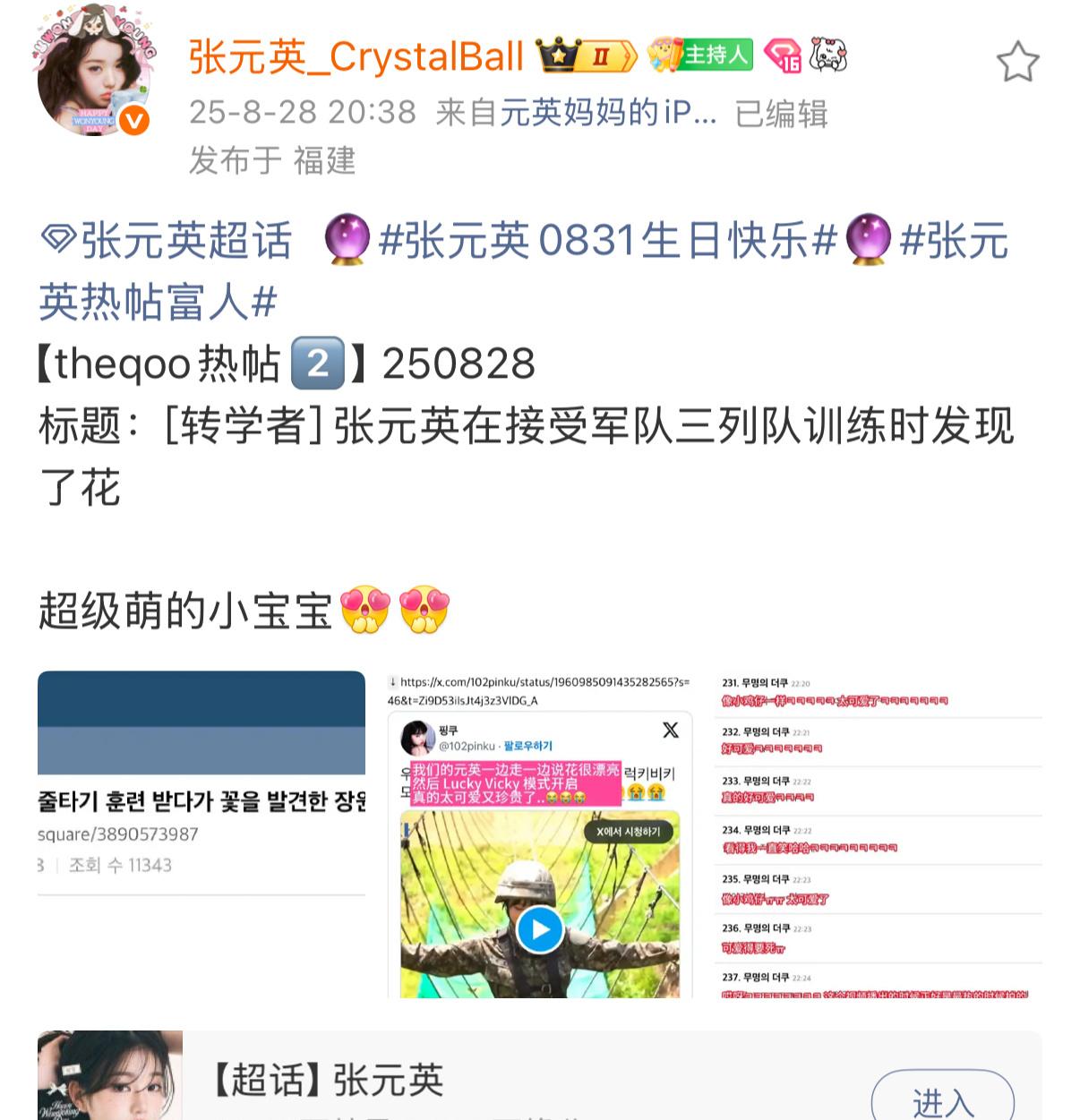Open the 张元英超话 super topic link
The width and height of the screenshot is (1080, 1120).
[x=168, y=241]
